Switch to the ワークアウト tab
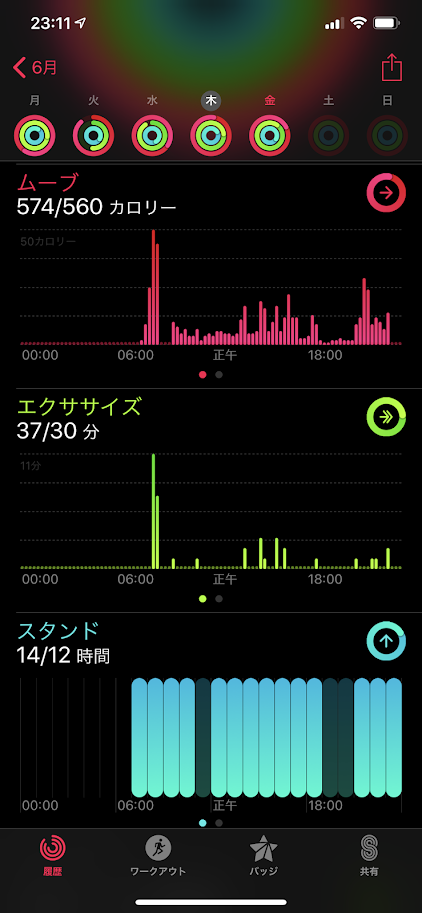 click(x=158, y=855)
